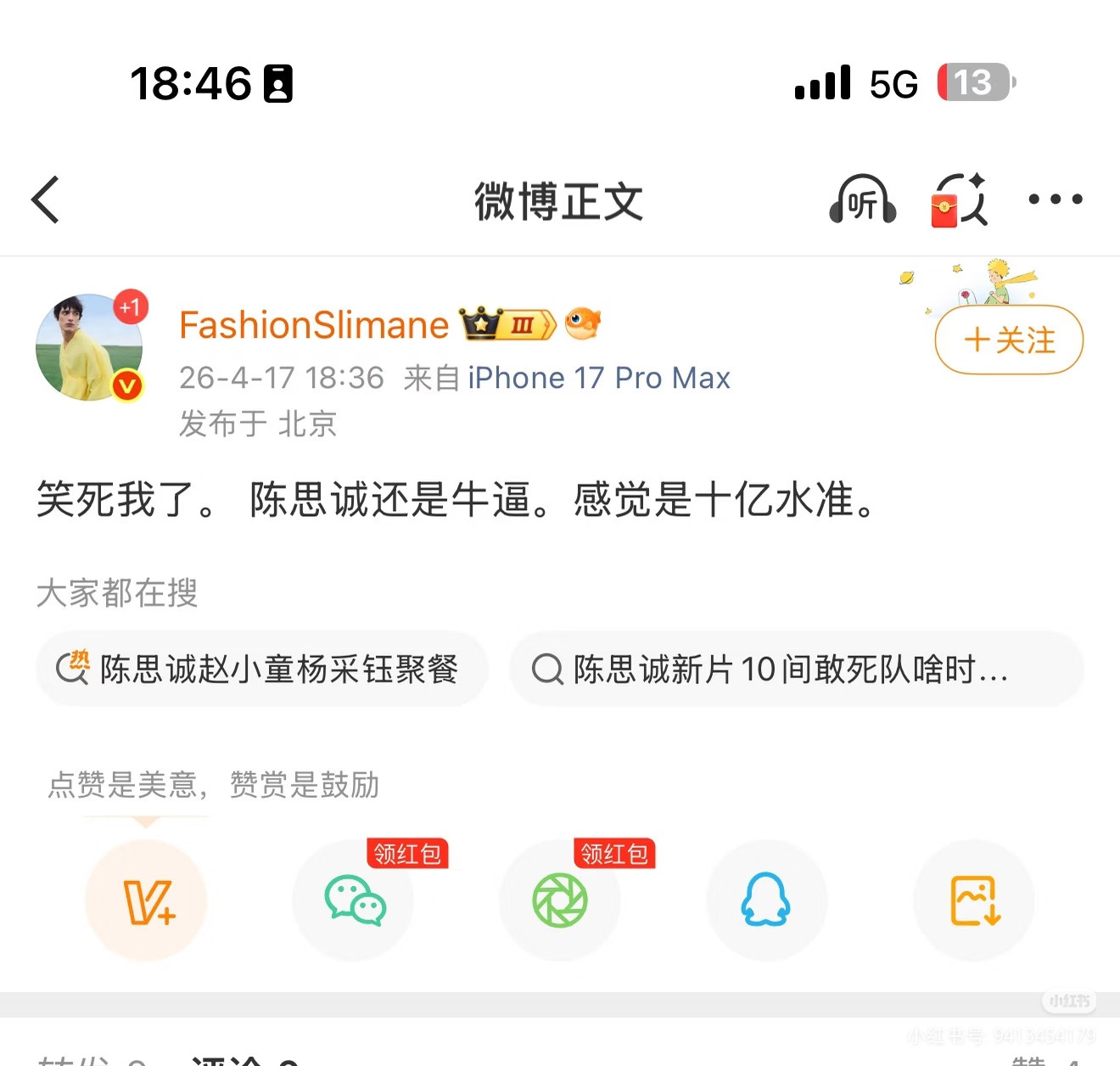Open FashionSlimane username link
Screen dimensions: 1120x1066
314,325
